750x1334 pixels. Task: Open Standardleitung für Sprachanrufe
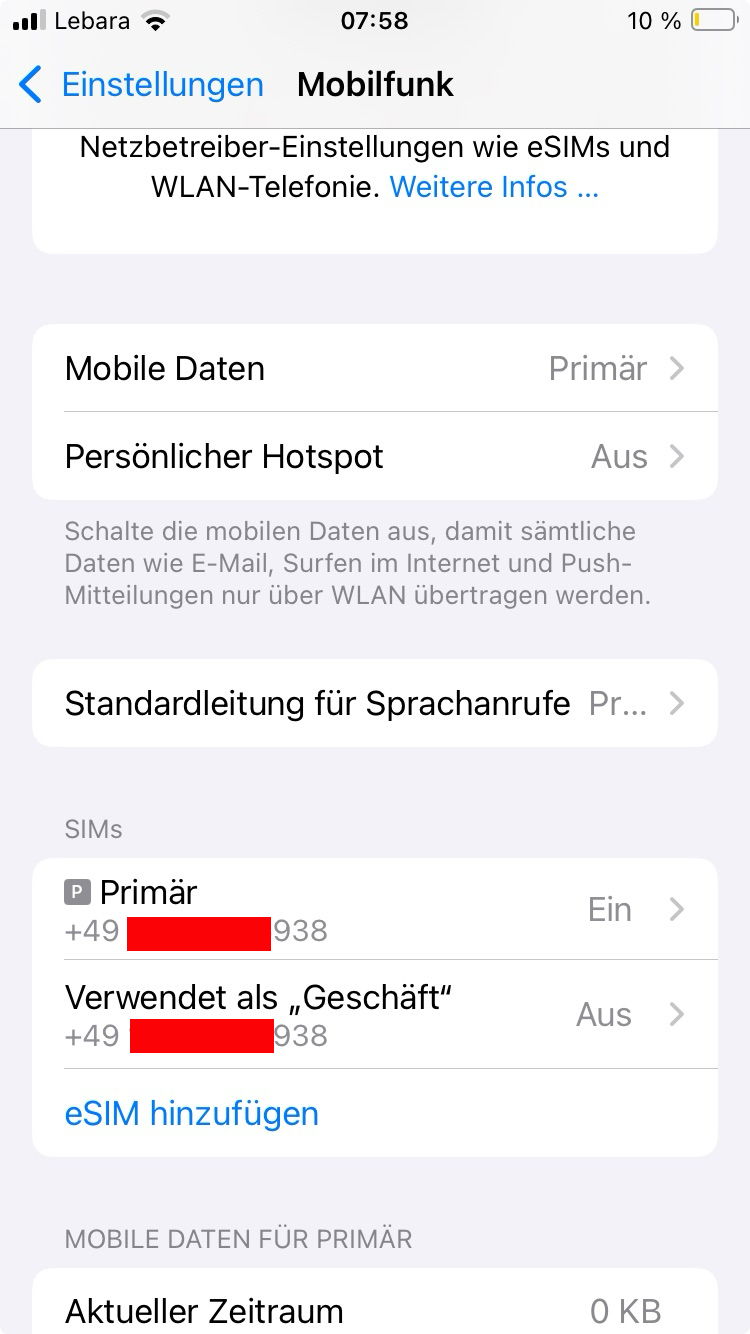click(375, 703)
